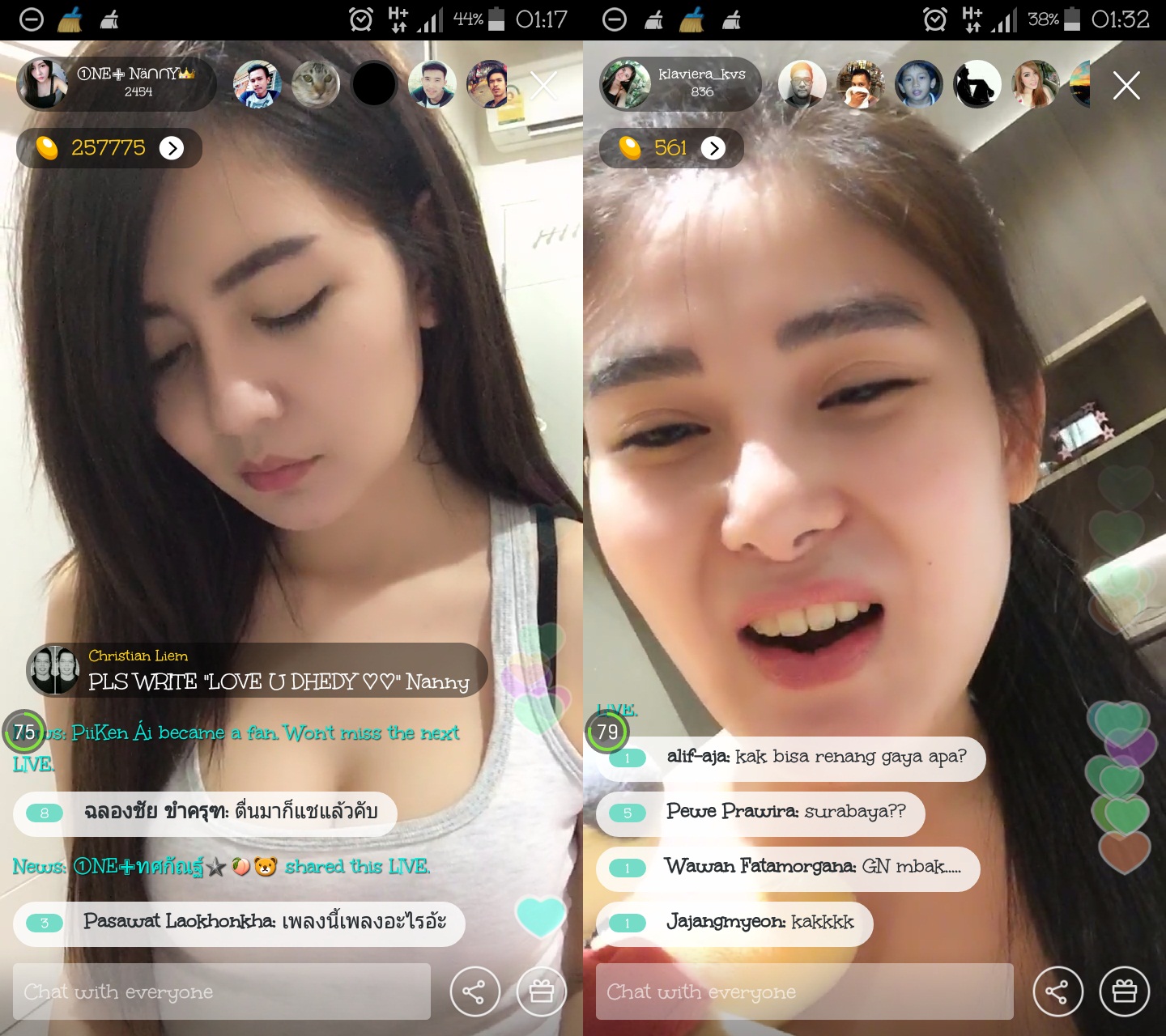Image resolution: width=1166 pixels, height=1036 pixels.
Task: Close the klaviera_kvs live stream
Action: [x=1126, y=85]
